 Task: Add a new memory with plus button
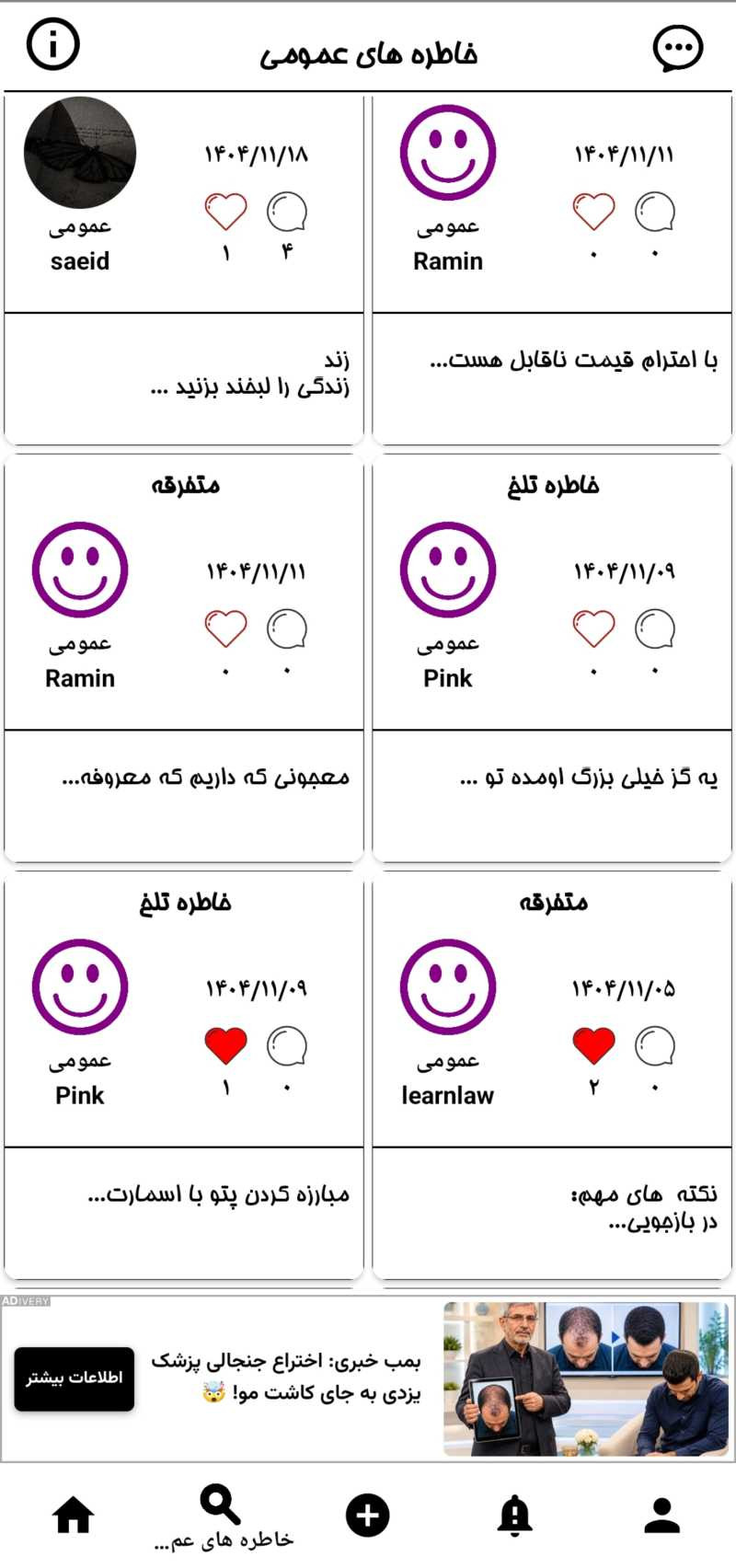pyautogui.click(x=368, y=1516)
